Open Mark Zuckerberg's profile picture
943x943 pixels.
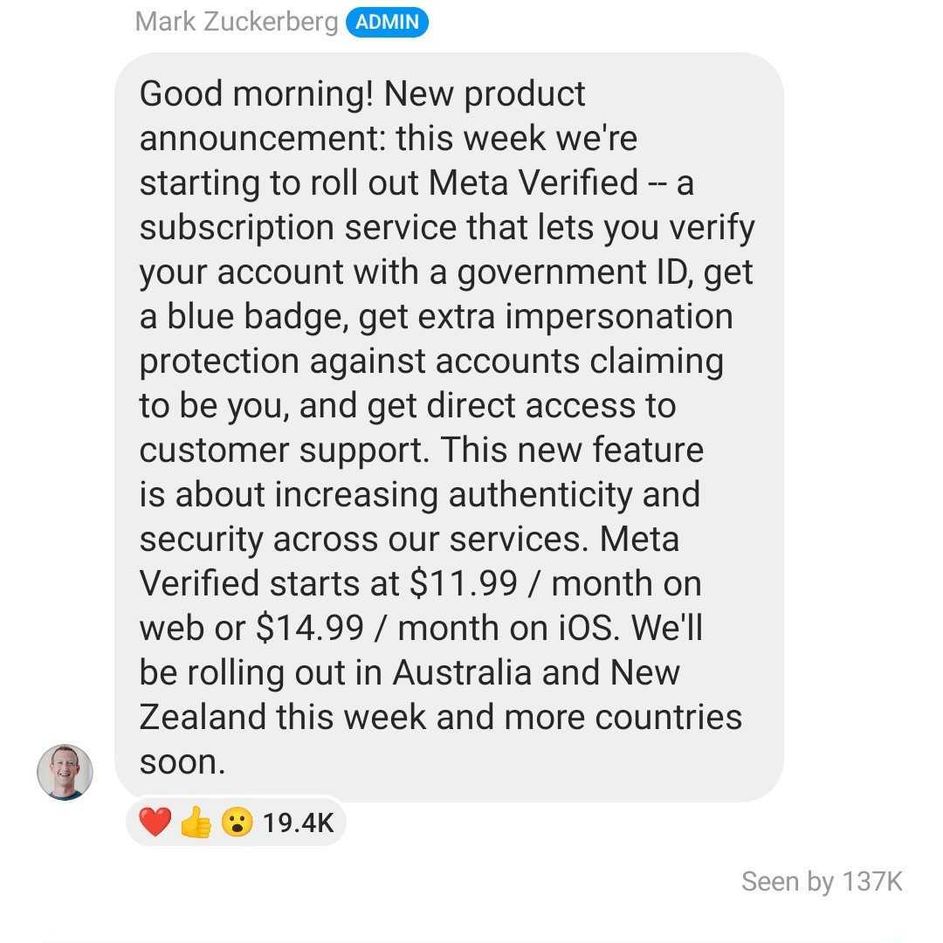click(x=65, y=772)
